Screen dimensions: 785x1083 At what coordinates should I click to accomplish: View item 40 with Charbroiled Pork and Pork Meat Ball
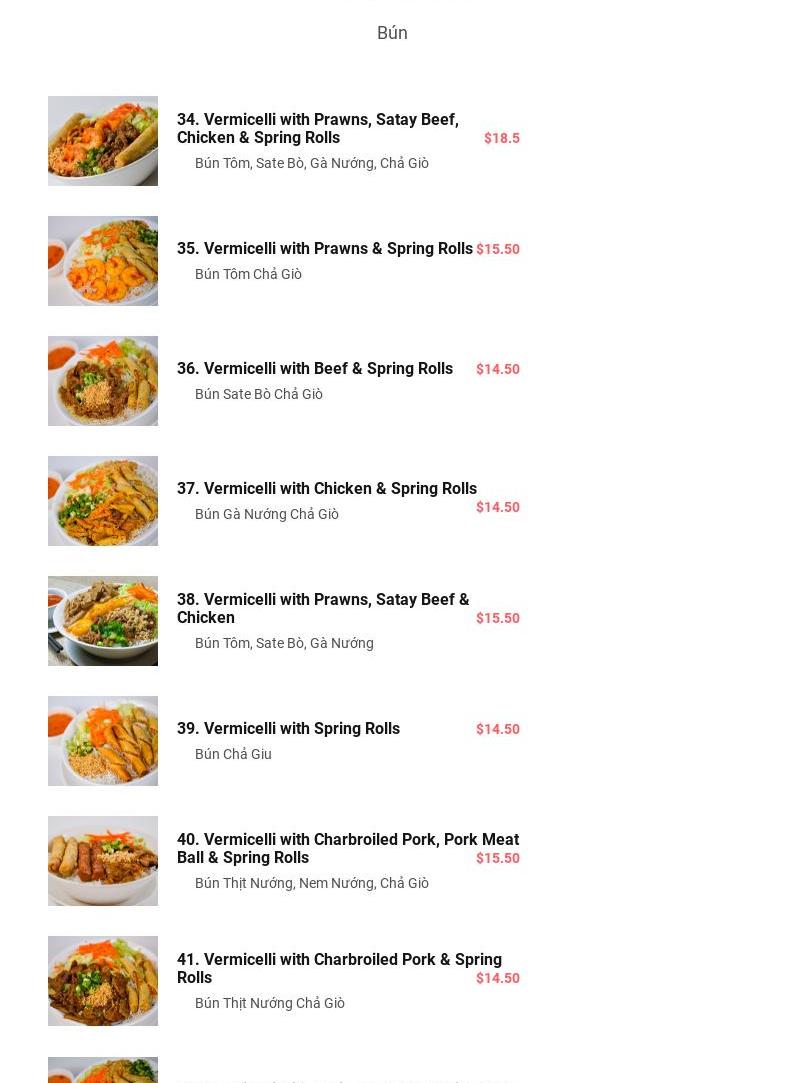(347, 848)
